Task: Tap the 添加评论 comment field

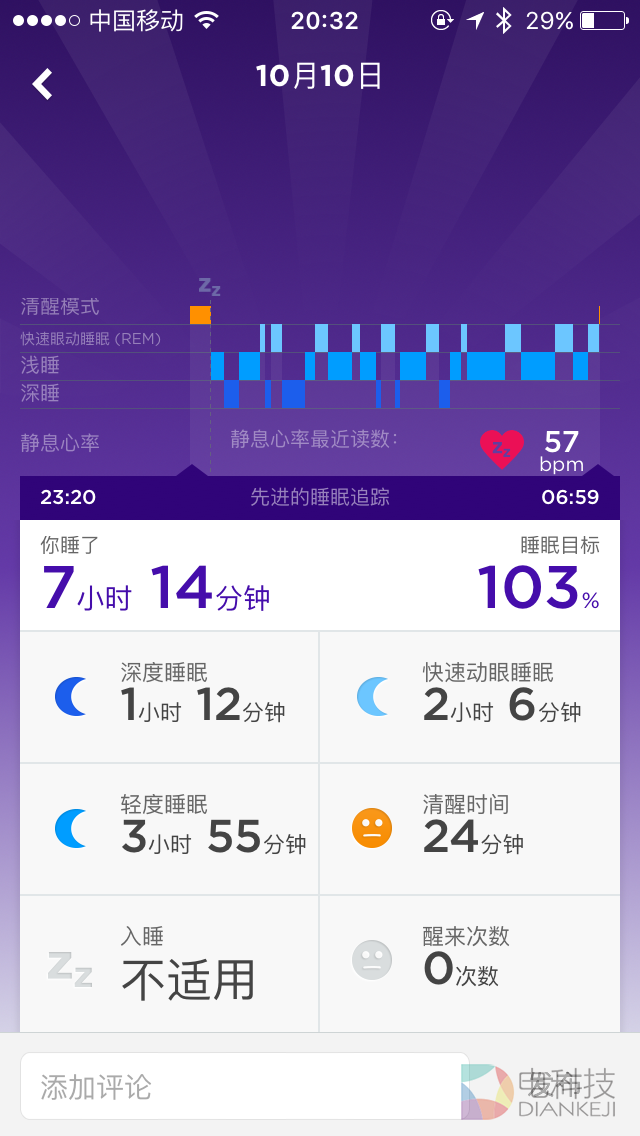Action: 244,1086
